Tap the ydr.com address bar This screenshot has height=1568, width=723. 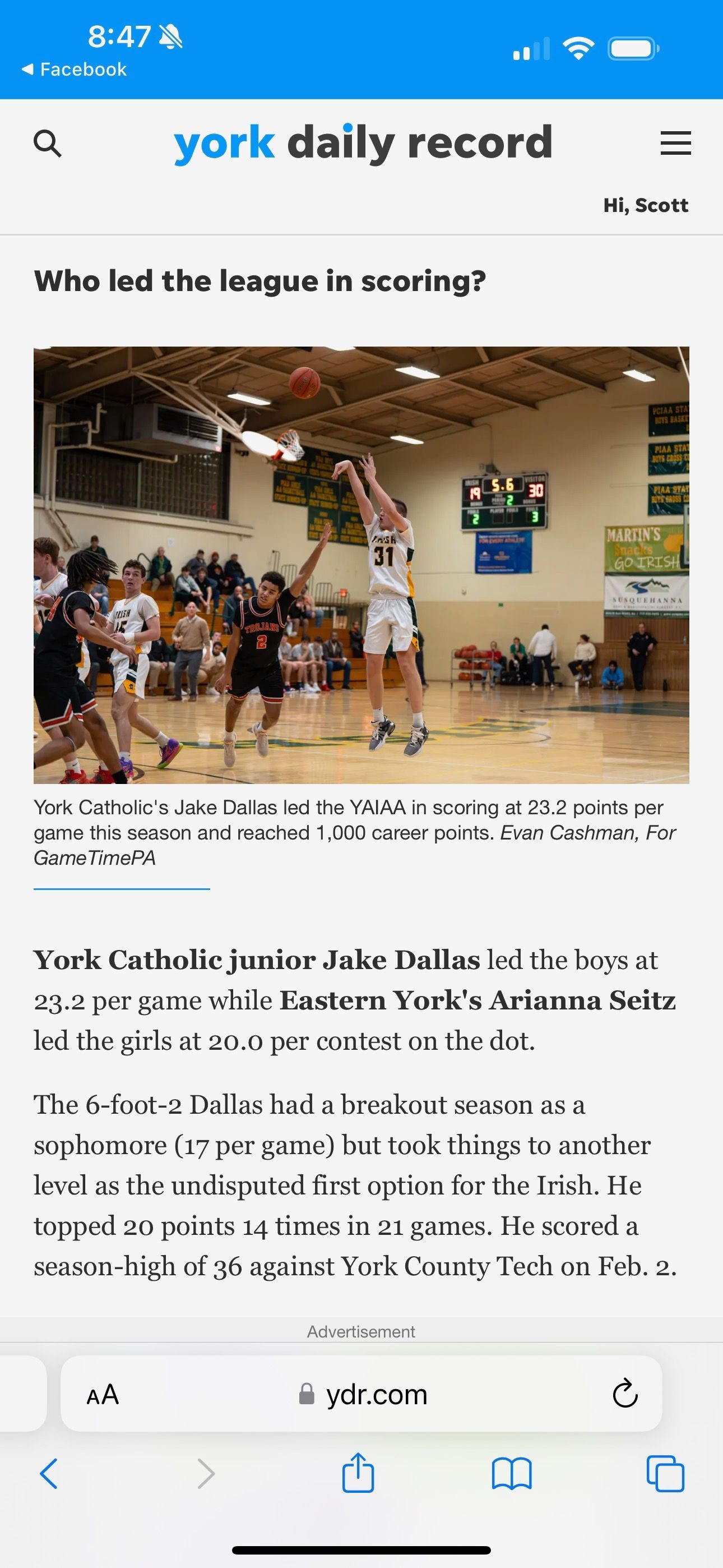[x=361, y=1393]
